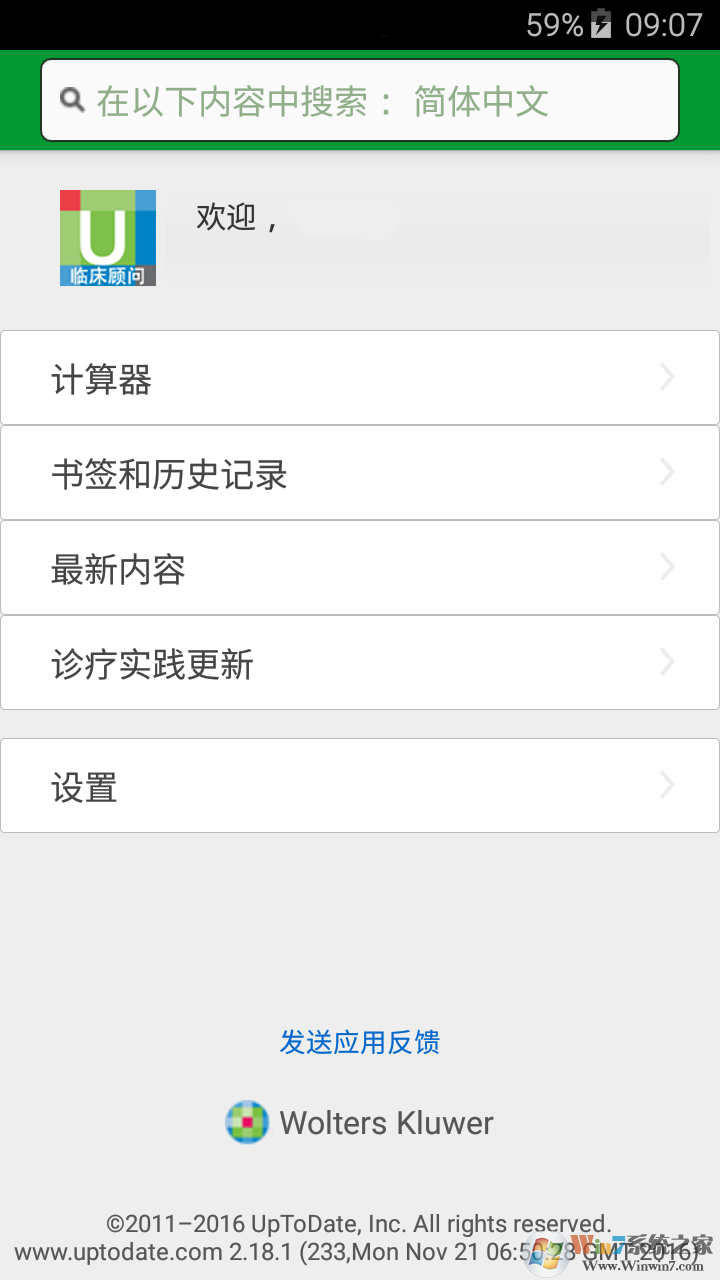Expand the 计算器 row chevron

coord(666,377)
